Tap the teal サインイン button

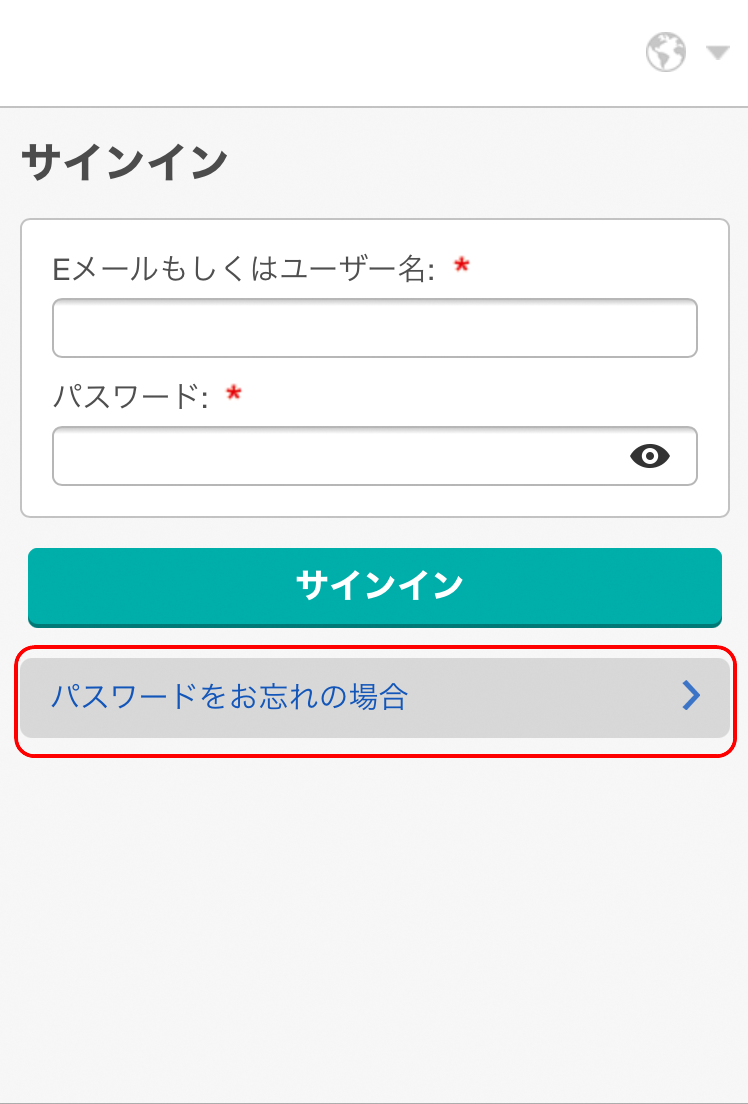(374, 585)
